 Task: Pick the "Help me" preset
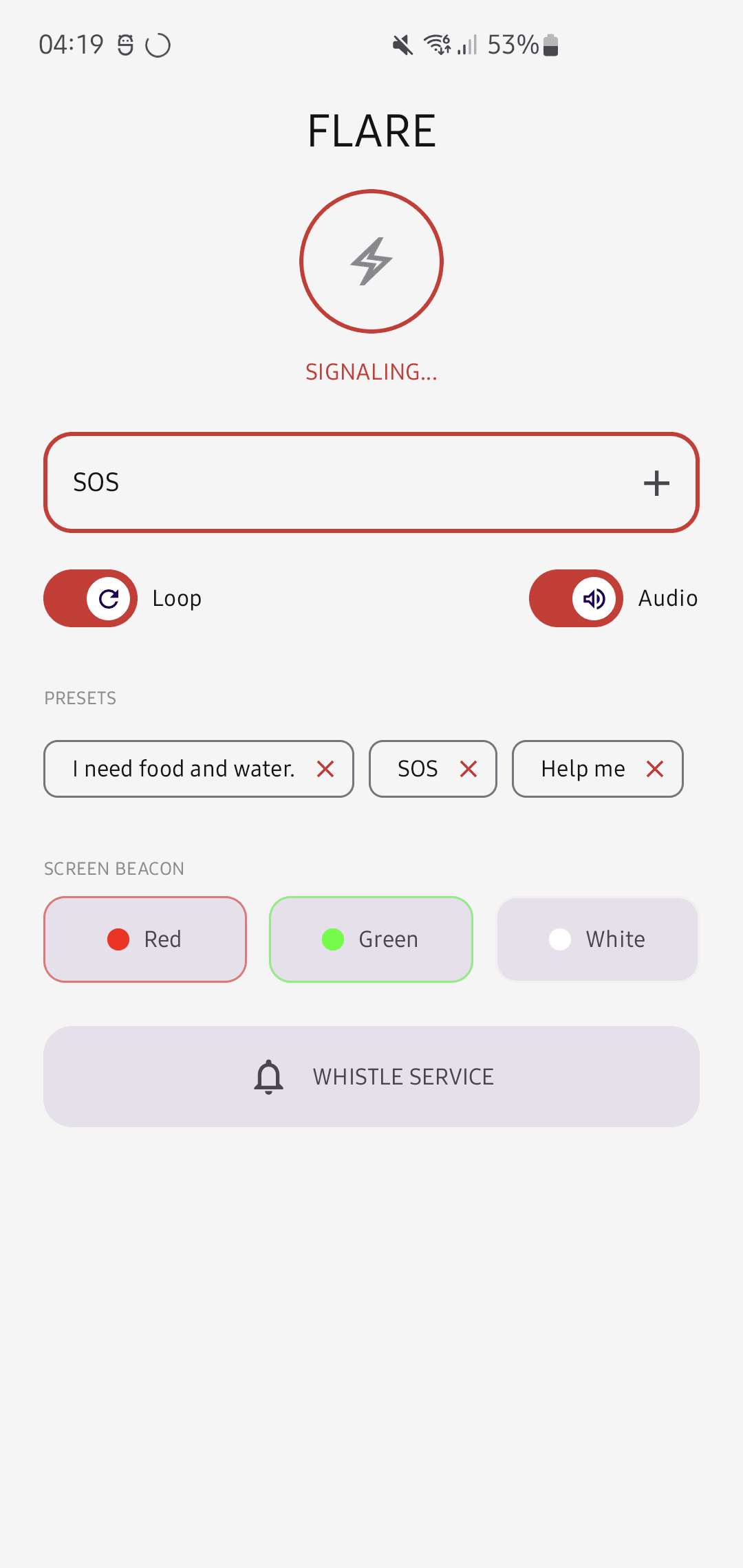(x=583, y=769)
